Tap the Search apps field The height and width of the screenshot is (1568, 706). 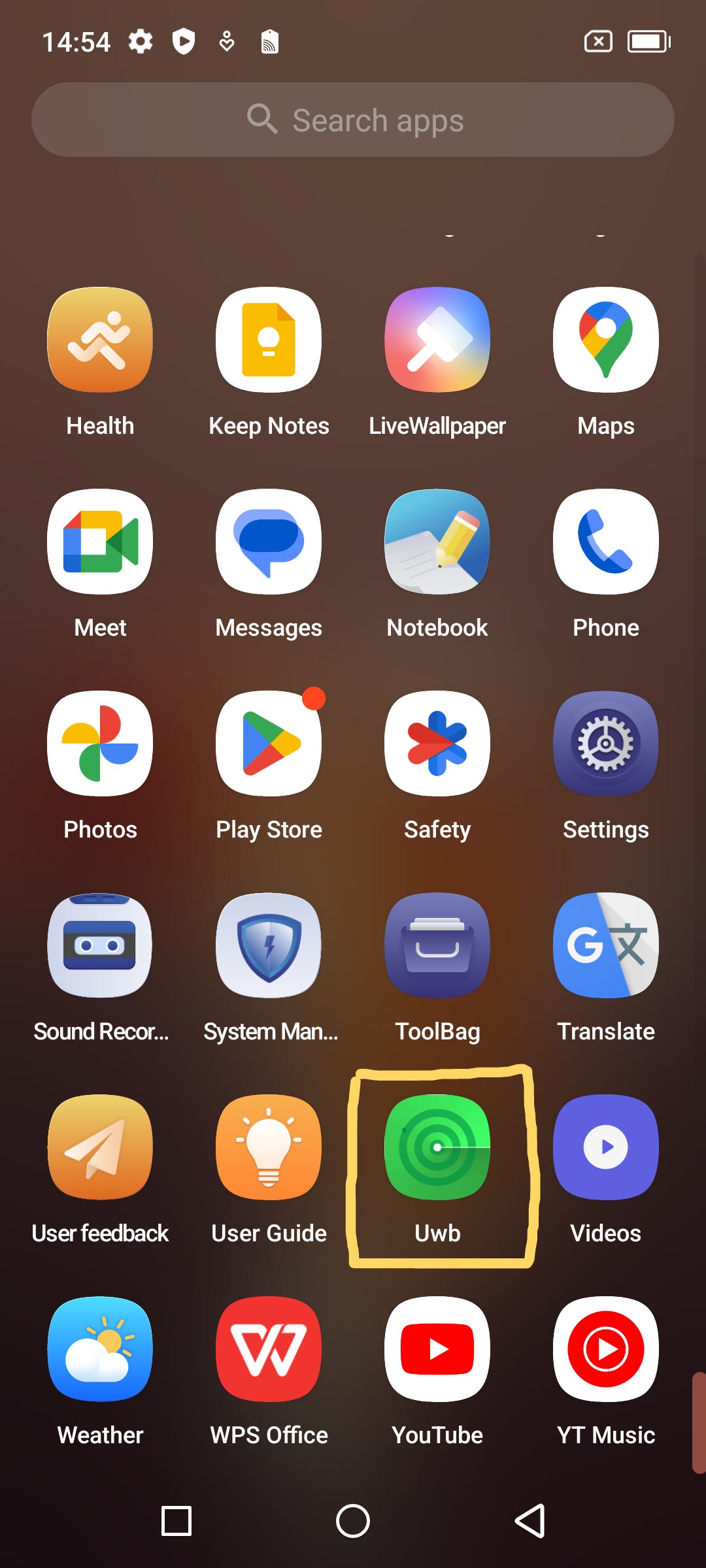pyautogui.click(x=353, y=120)
